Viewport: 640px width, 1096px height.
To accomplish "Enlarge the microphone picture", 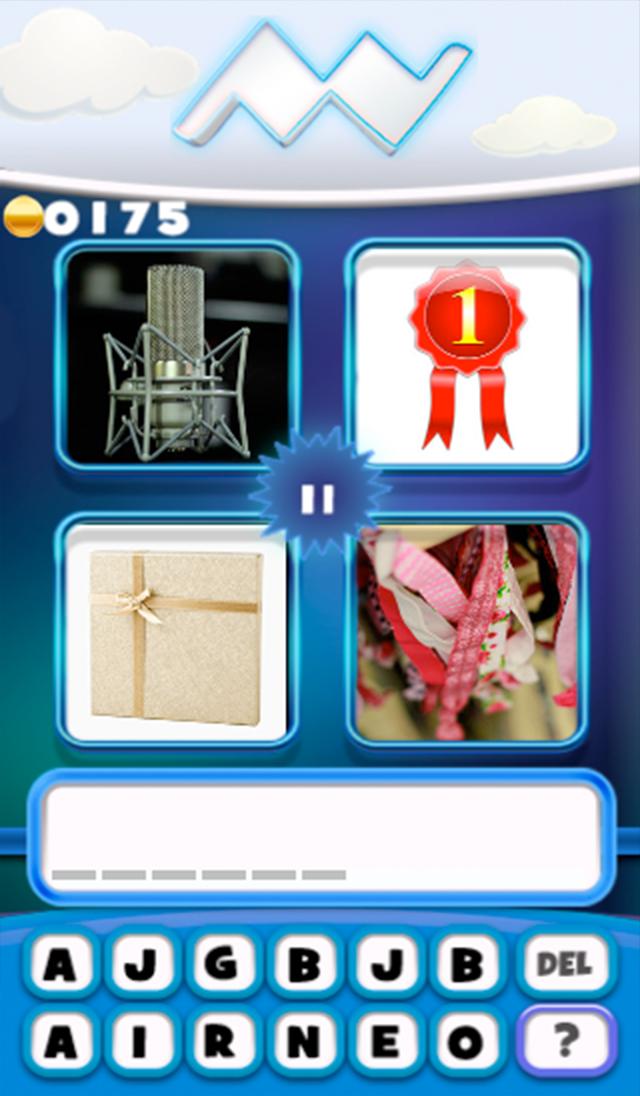I will (x=177, y=356).
